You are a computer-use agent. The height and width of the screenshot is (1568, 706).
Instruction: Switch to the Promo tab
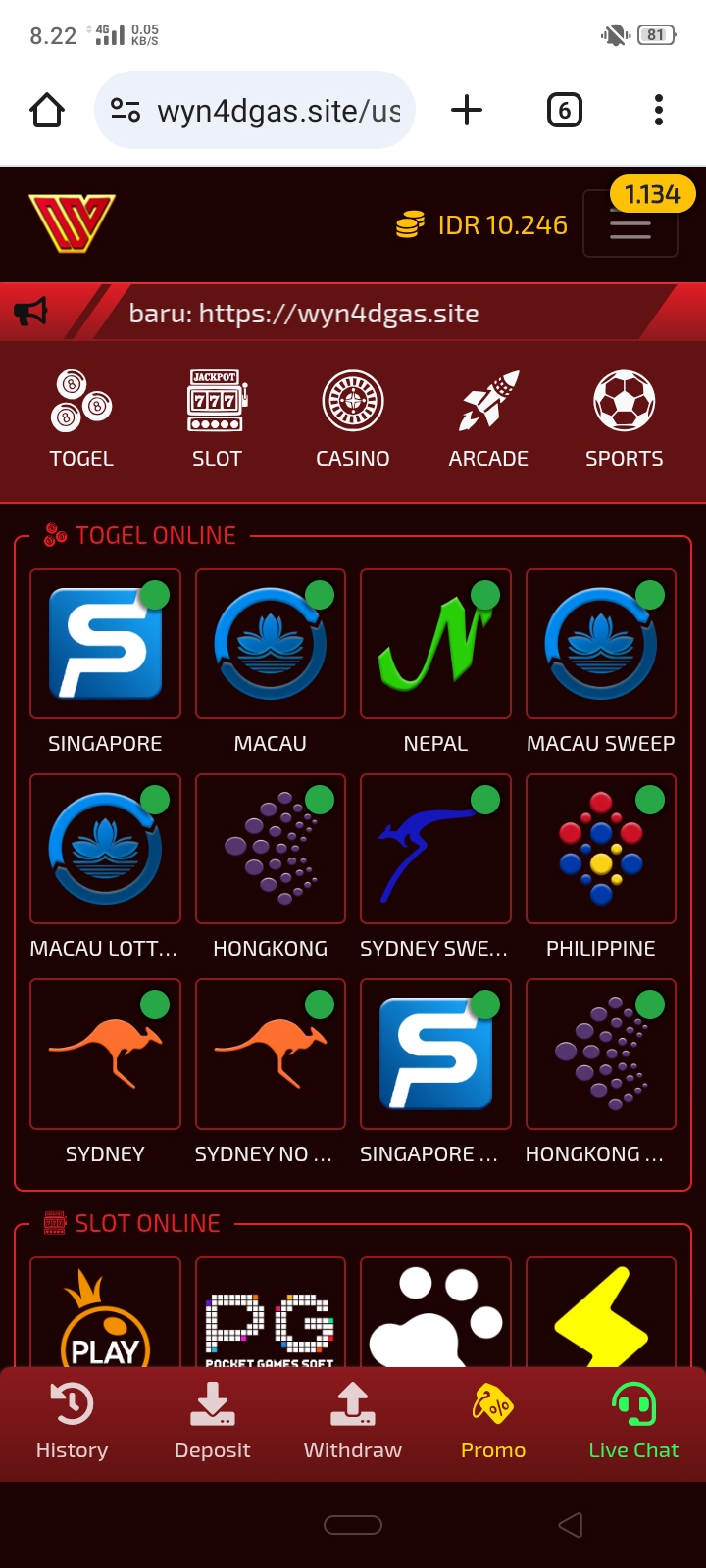coord(493,1421)
